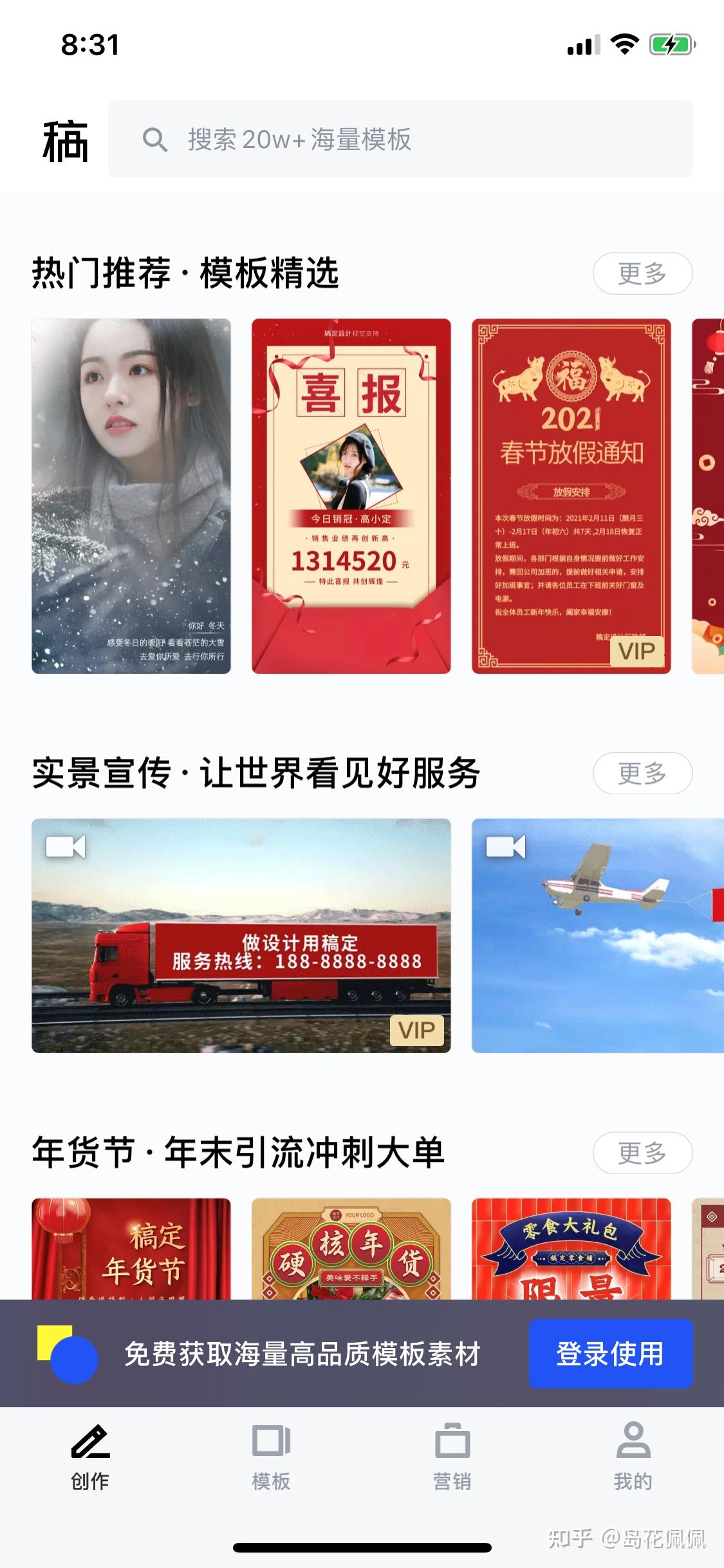Open the 我的 profile tab
724x1568 pixels.
633,1457
